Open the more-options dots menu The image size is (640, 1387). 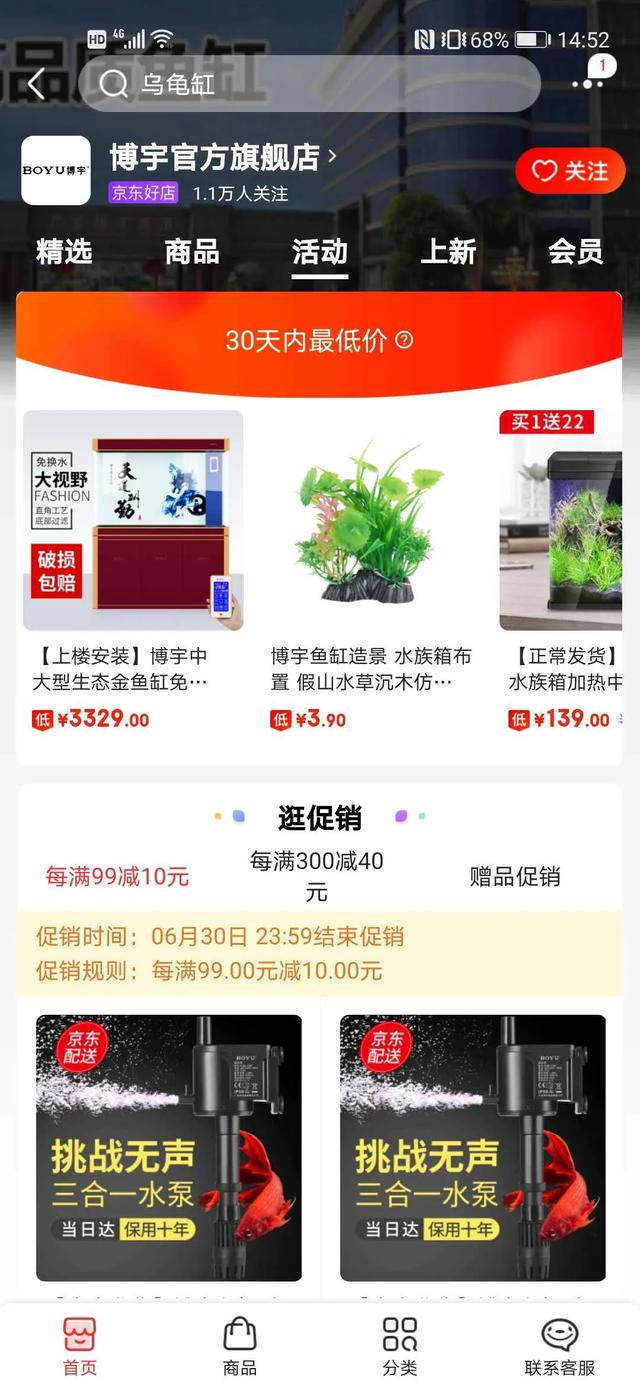(x=588, y=82)
